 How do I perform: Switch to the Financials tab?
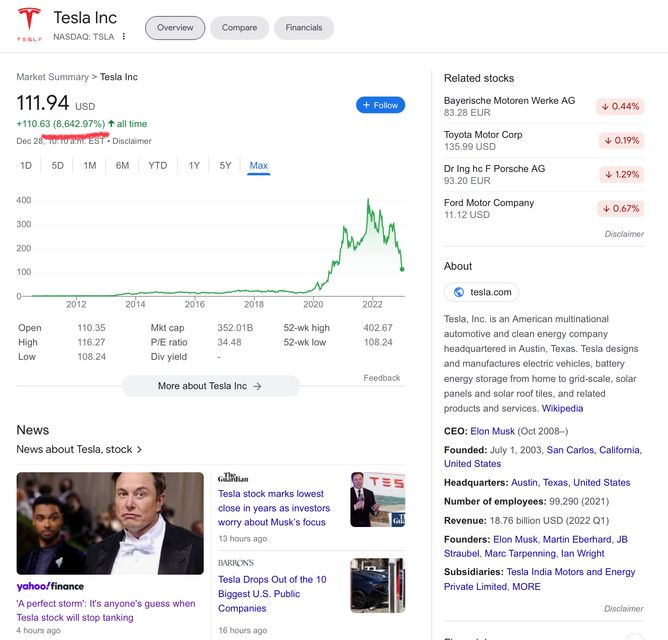coord(304,28)
